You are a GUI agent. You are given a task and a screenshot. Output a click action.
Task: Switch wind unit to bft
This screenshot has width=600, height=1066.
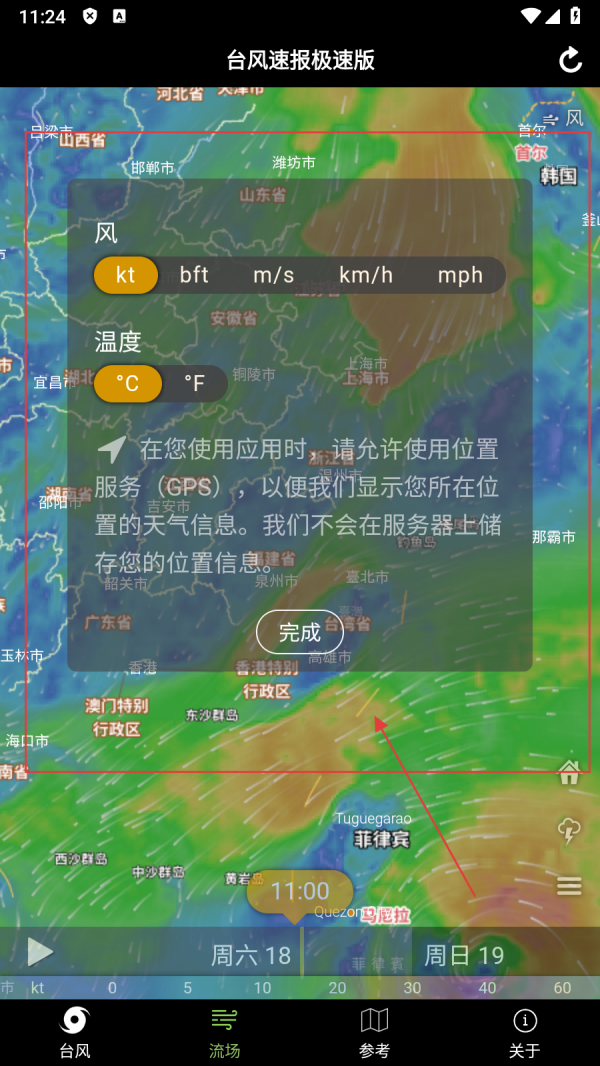coord(194,275)
